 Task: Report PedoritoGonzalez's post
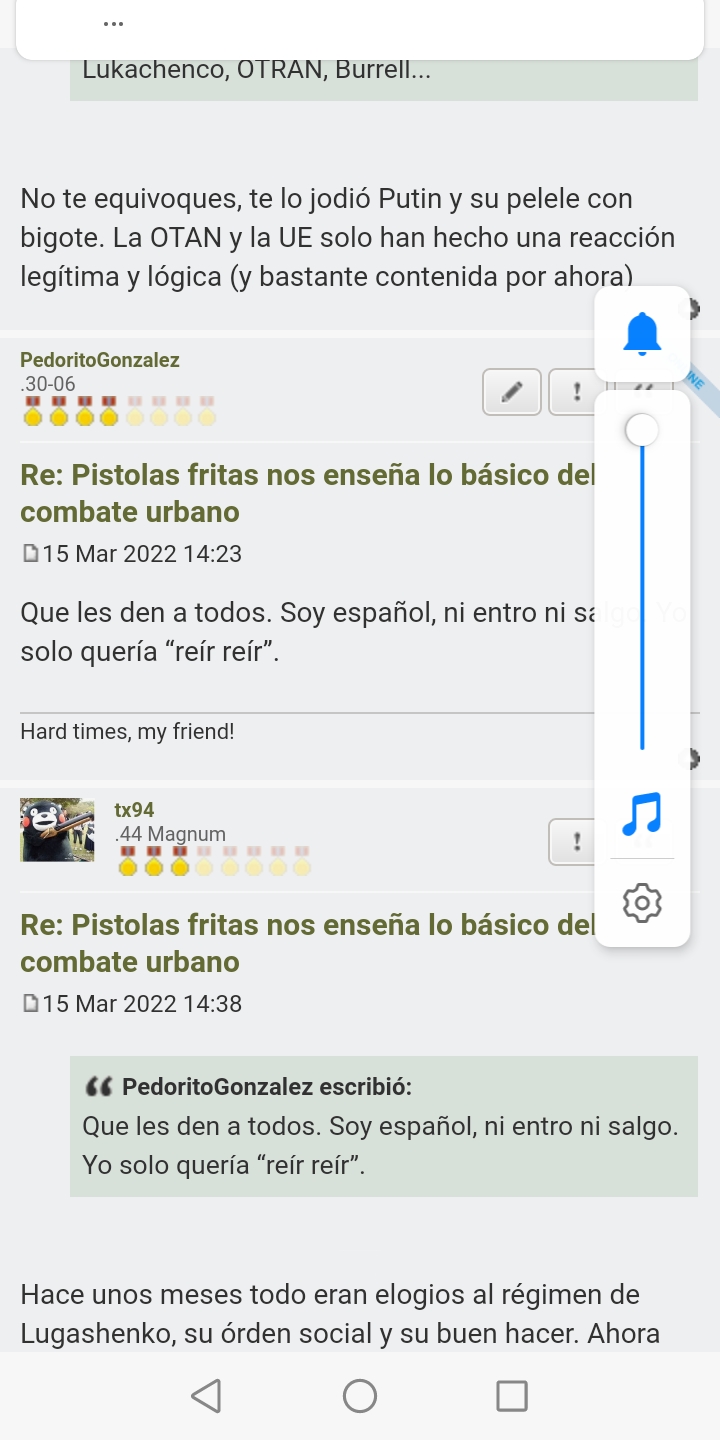pos(575,392)
